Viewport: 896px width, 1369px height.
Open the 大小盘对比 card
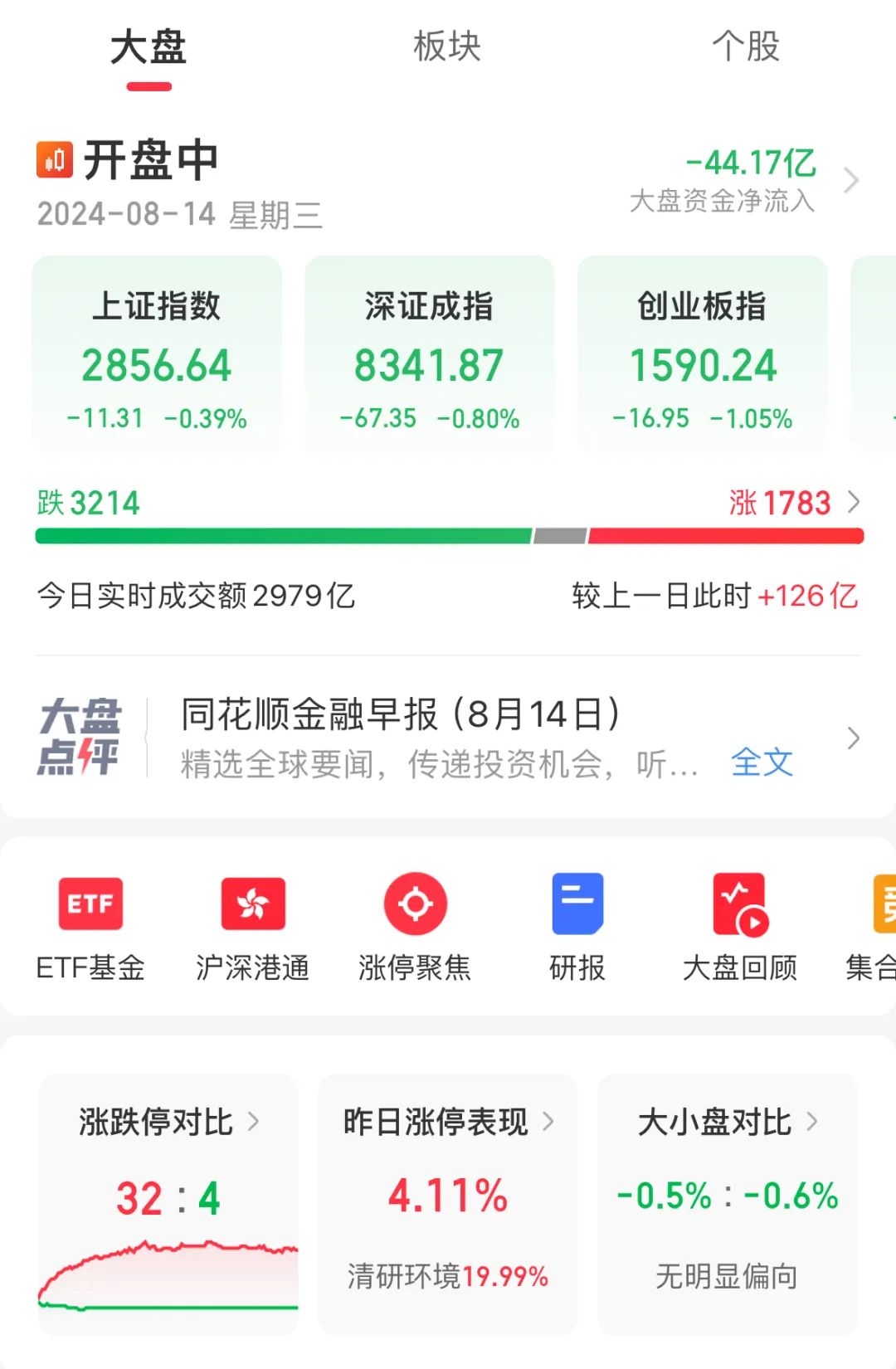tap(727, 1203)
